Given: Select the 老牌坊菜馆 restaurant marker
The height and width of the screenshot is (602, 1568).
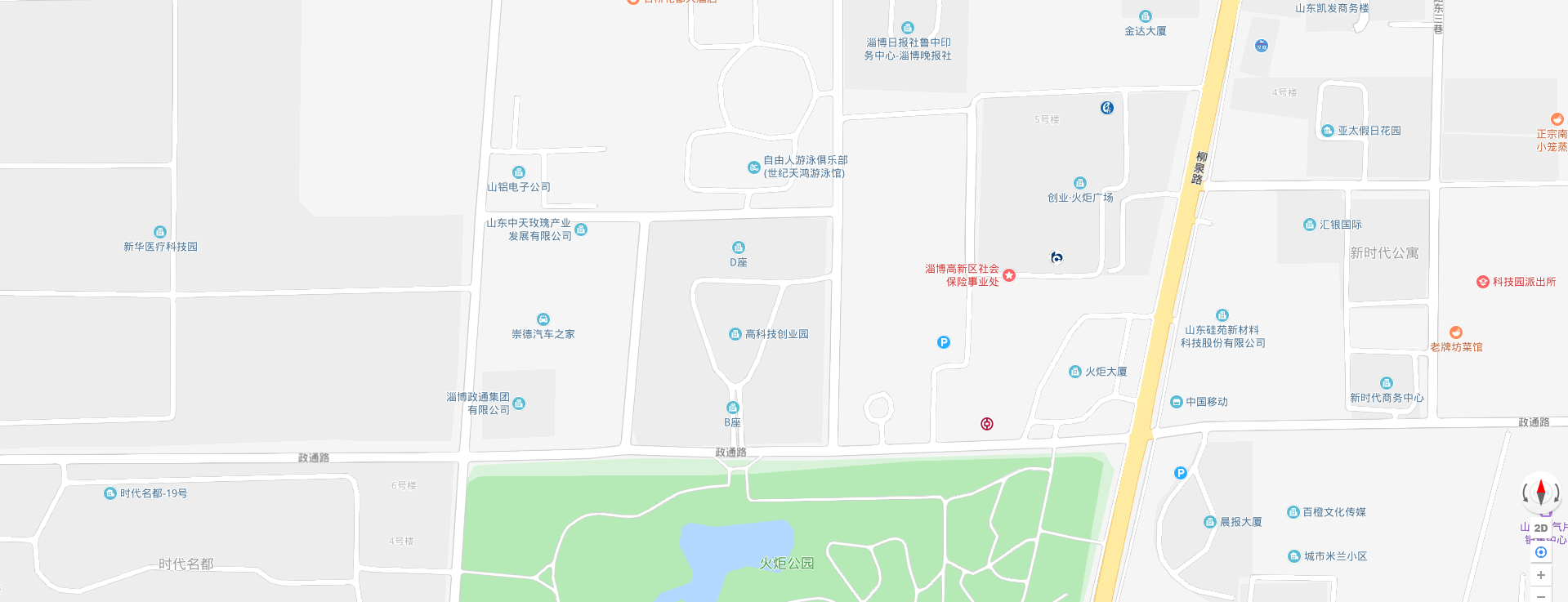Looking at the screenshot, I should tap(1456, 332).
